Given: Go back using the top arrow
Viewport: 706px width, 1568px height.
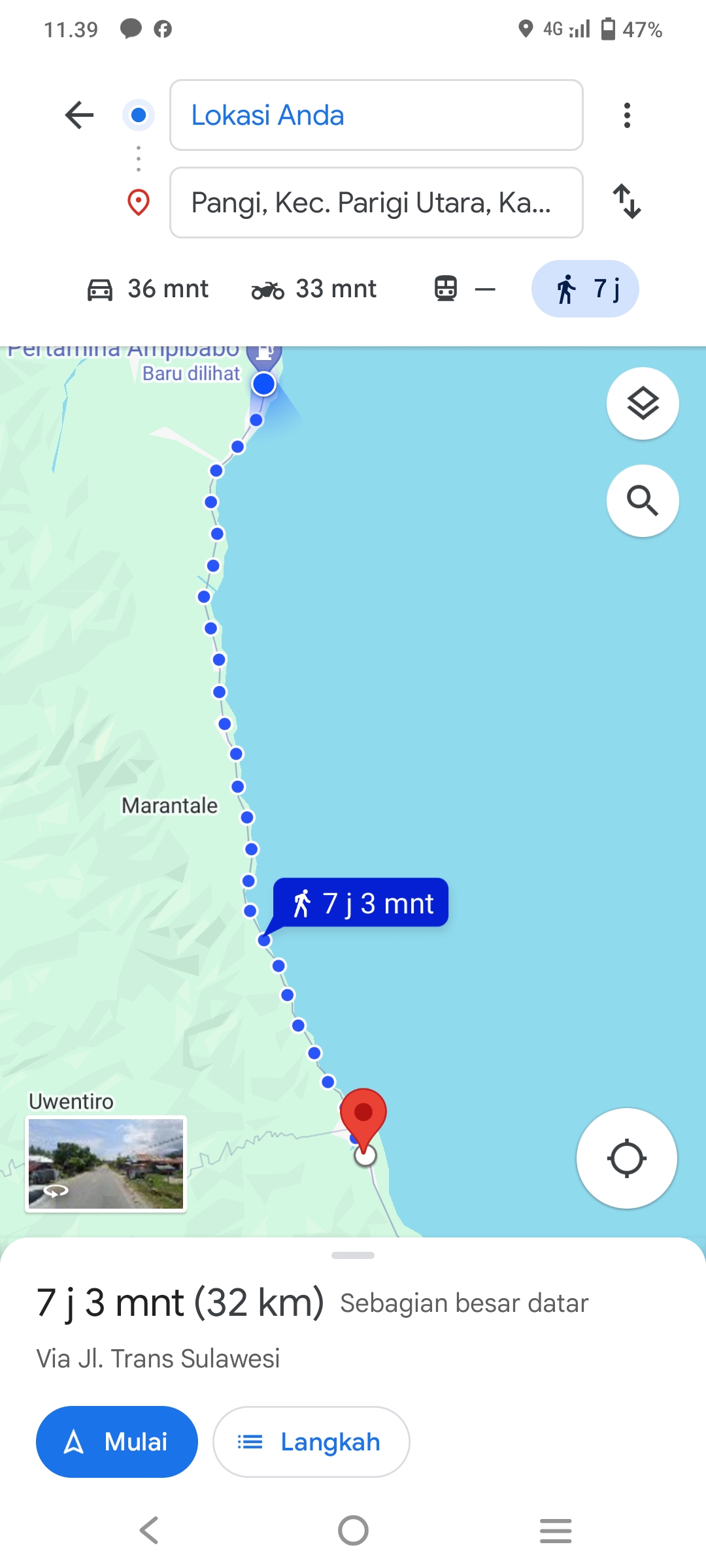Looking at the screenshot, I should coord(80,115).
